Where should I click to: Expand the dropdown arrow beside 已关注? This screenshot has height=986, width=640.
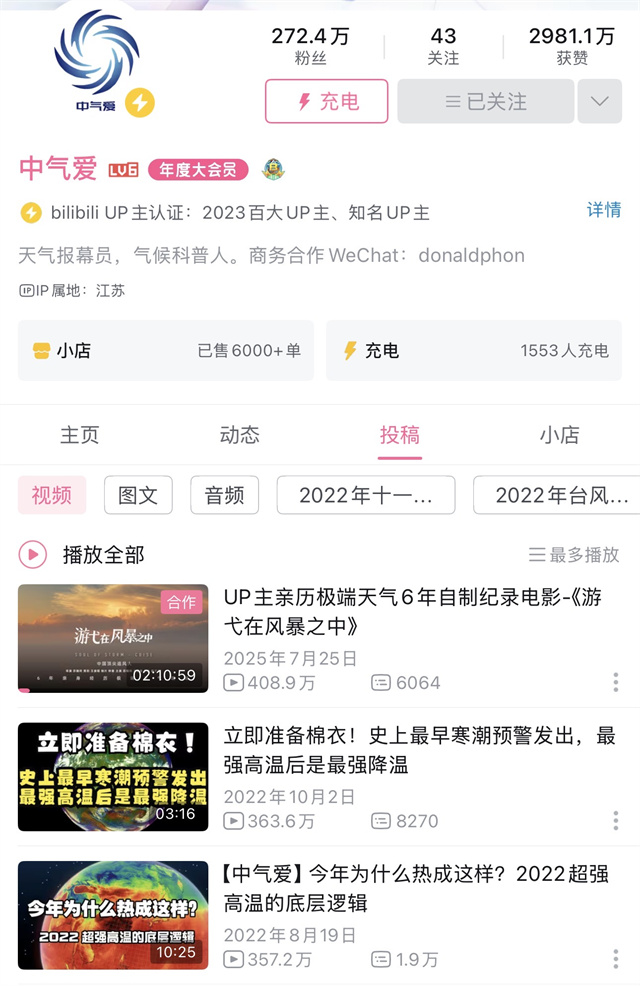(x=600, y=101)
